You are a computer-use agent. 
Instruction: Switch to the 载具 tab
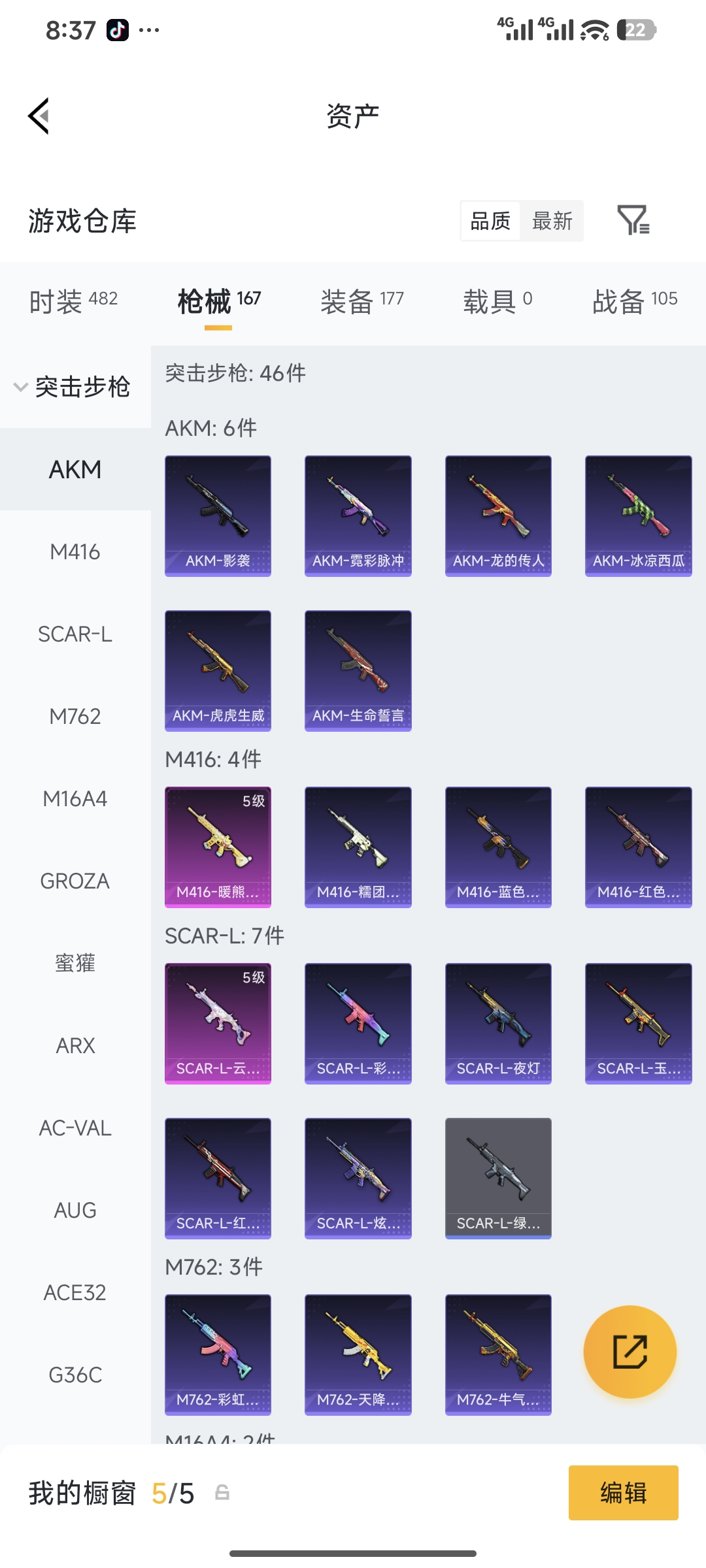[498, 302]
